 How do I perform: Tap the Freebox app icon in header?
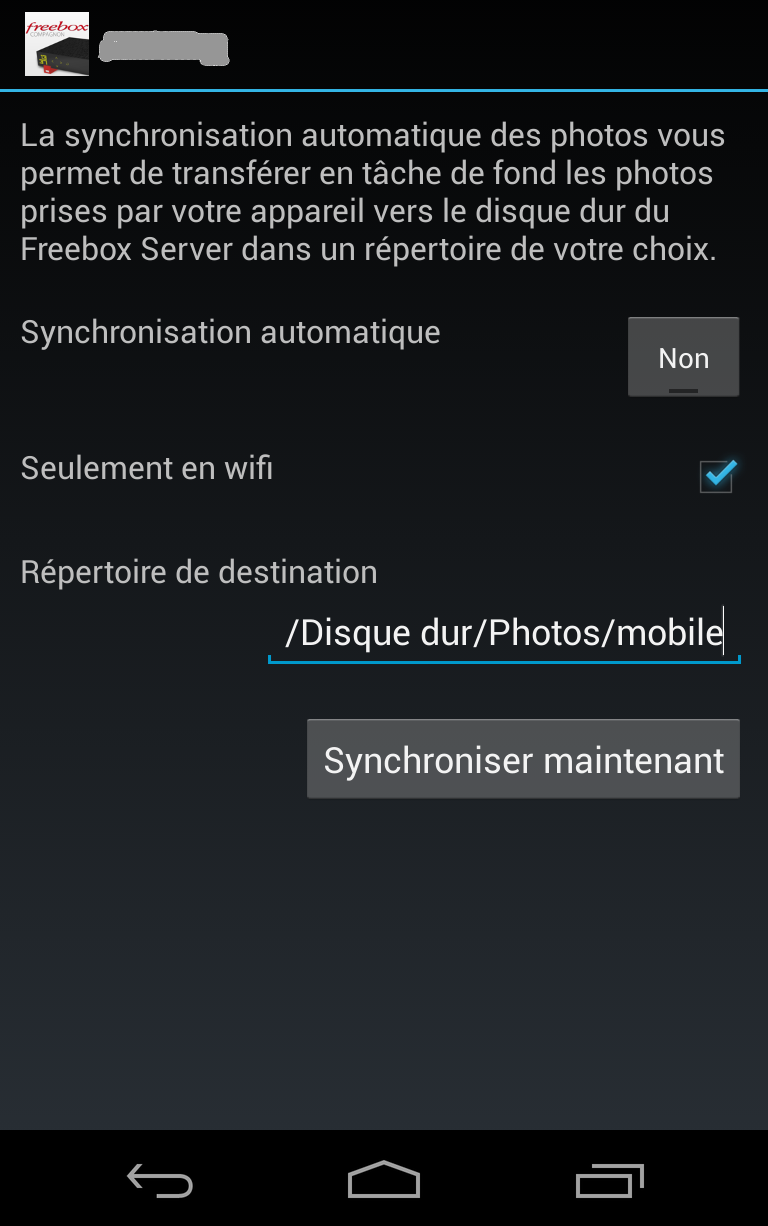coord(57,44)
